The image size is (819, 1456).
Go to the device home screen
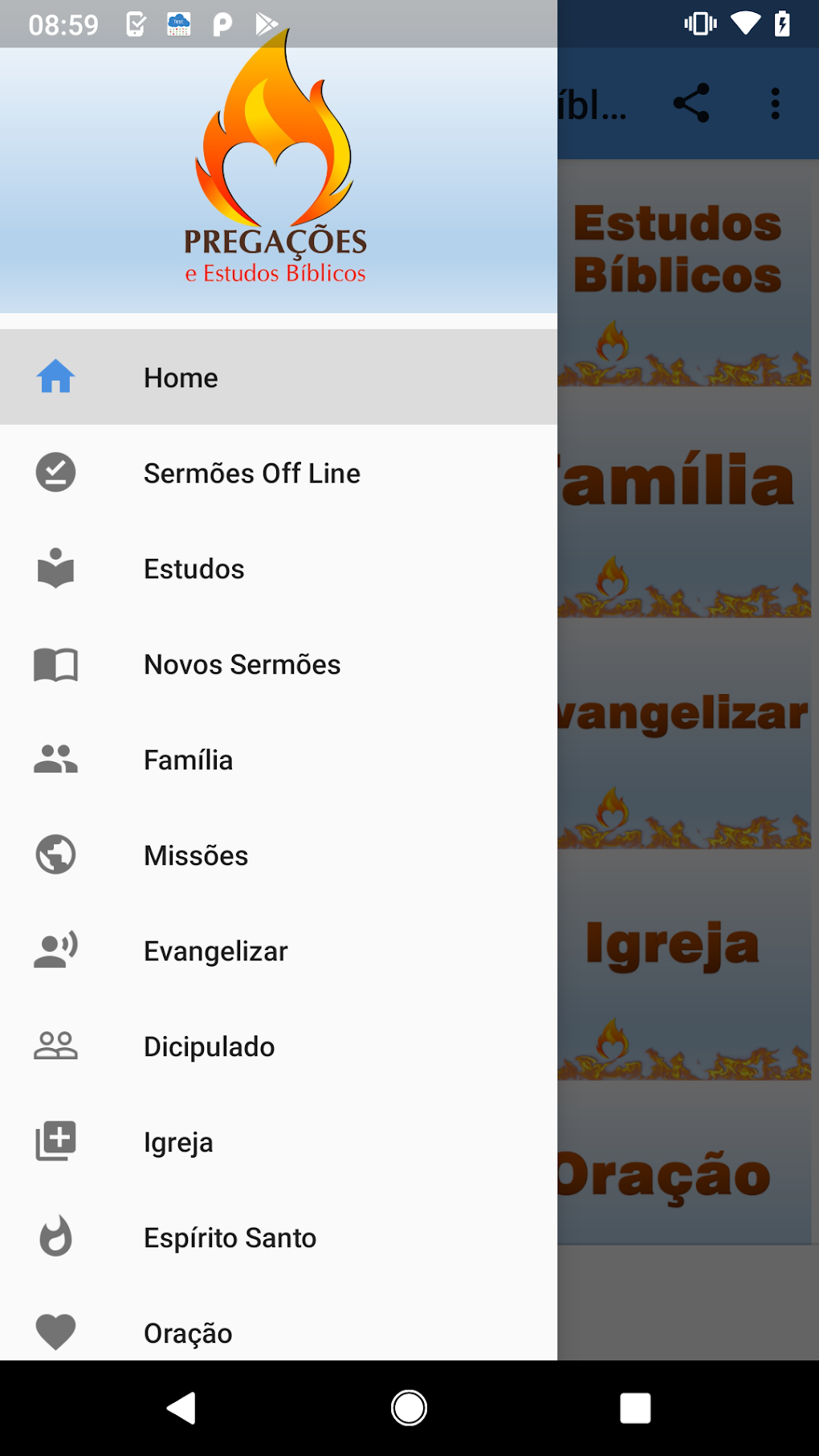click(x=409, y=1408)
